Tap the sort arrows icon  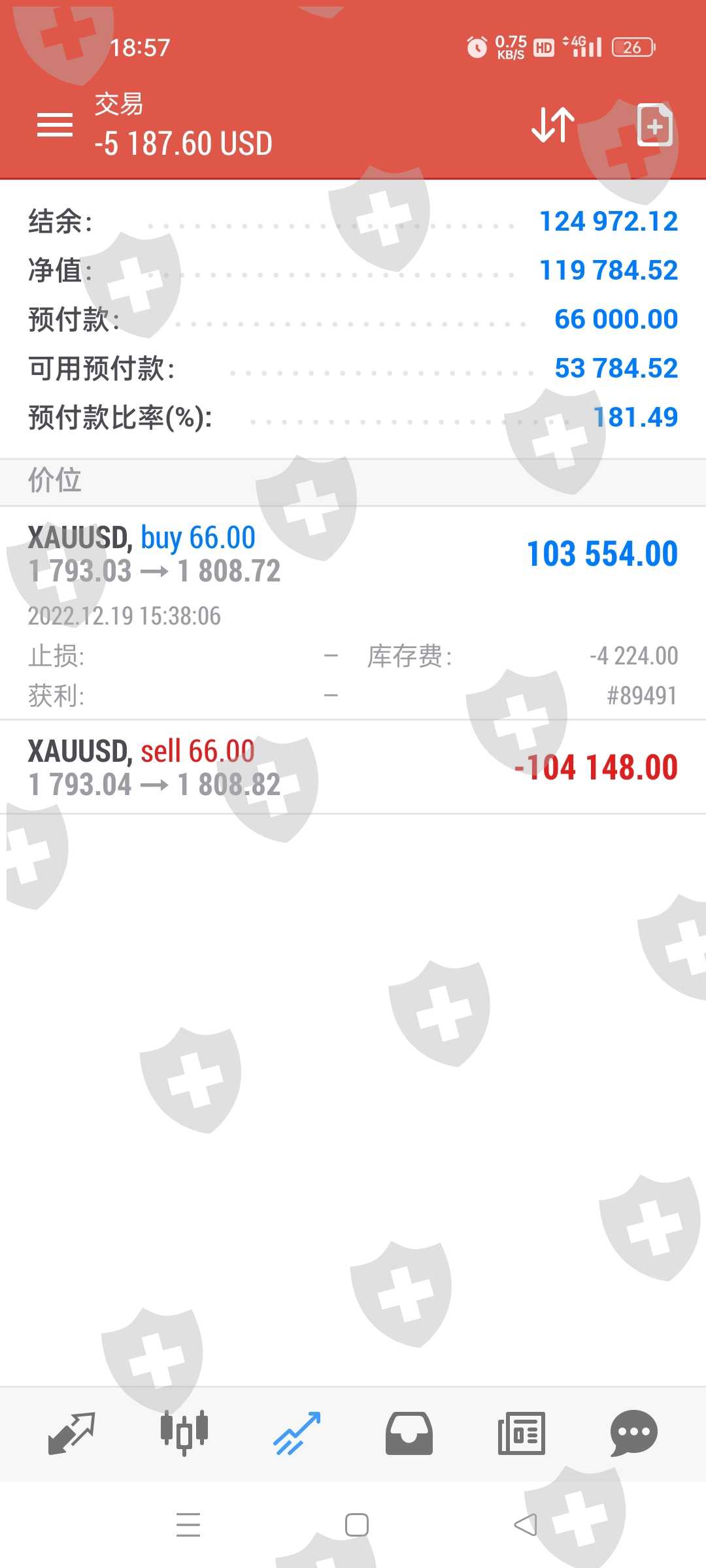pos(553,125)
